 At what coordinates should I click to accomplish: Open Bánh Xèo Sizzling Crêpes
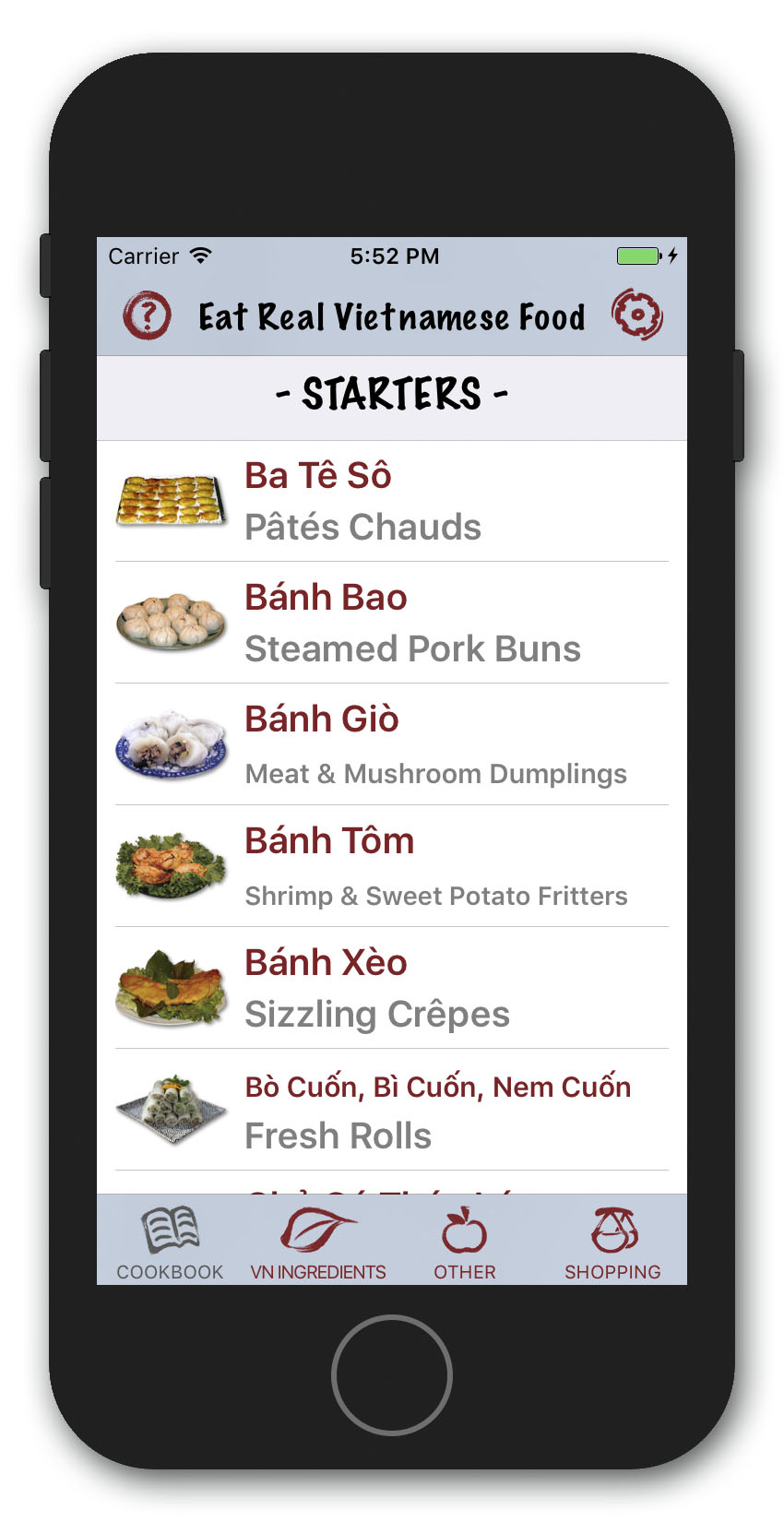click(392, 988)
